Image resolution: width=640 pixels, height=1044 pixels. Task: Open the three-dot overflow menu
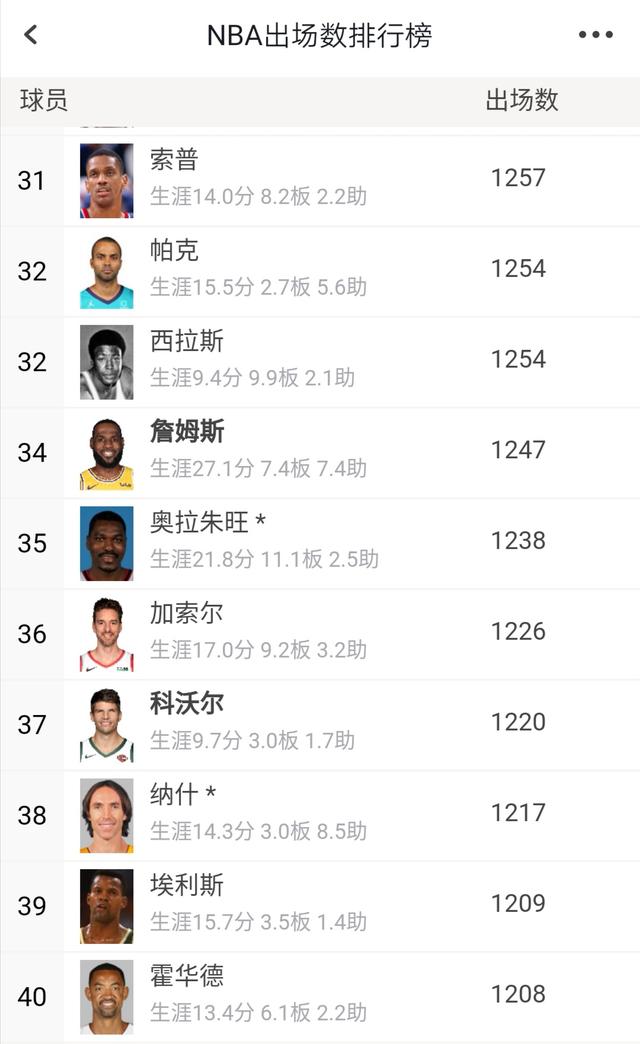point(595,35)
